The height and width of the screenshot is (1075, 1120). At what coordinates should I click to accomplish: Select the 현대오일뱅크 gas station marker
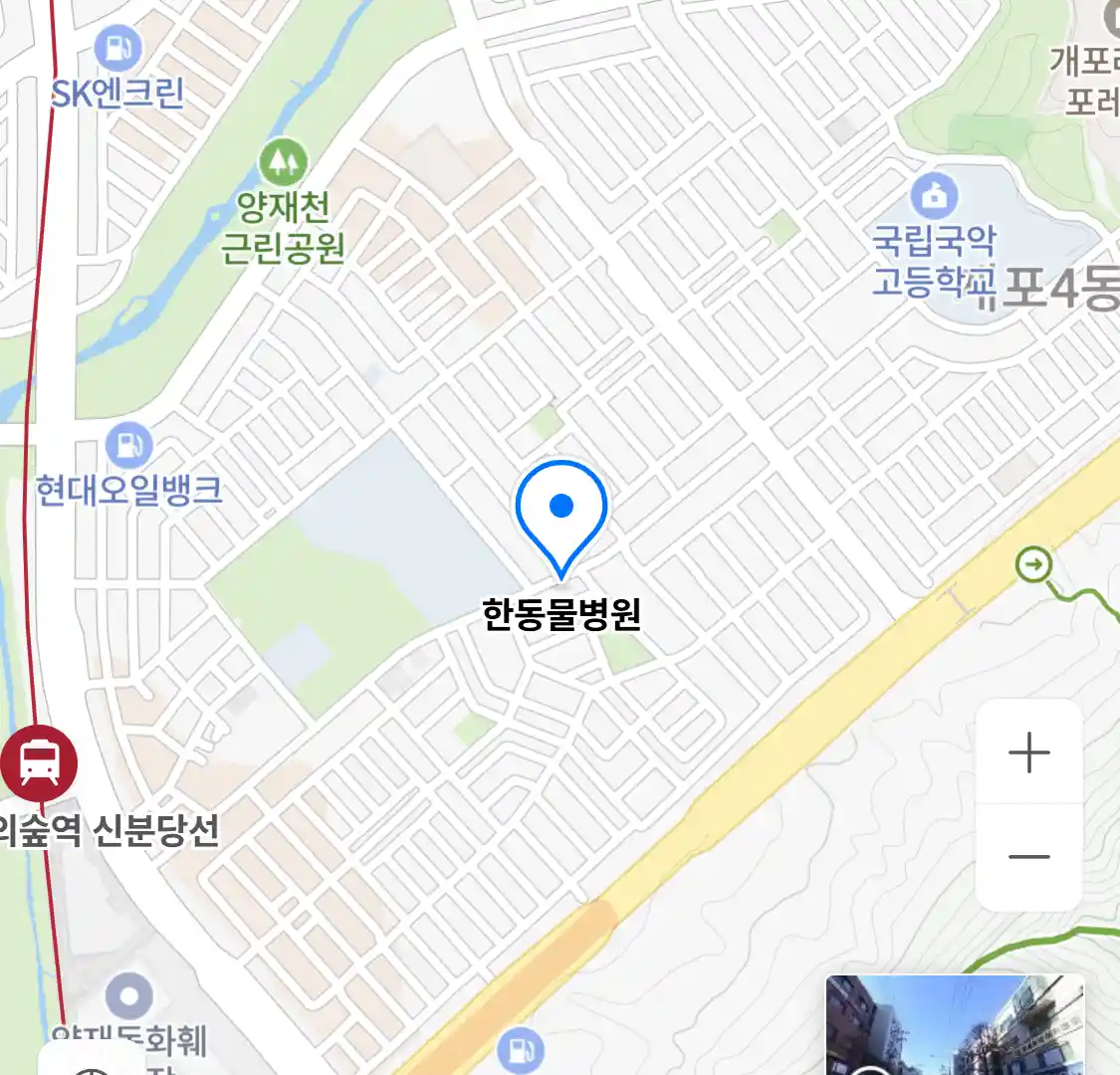point(128,444)
